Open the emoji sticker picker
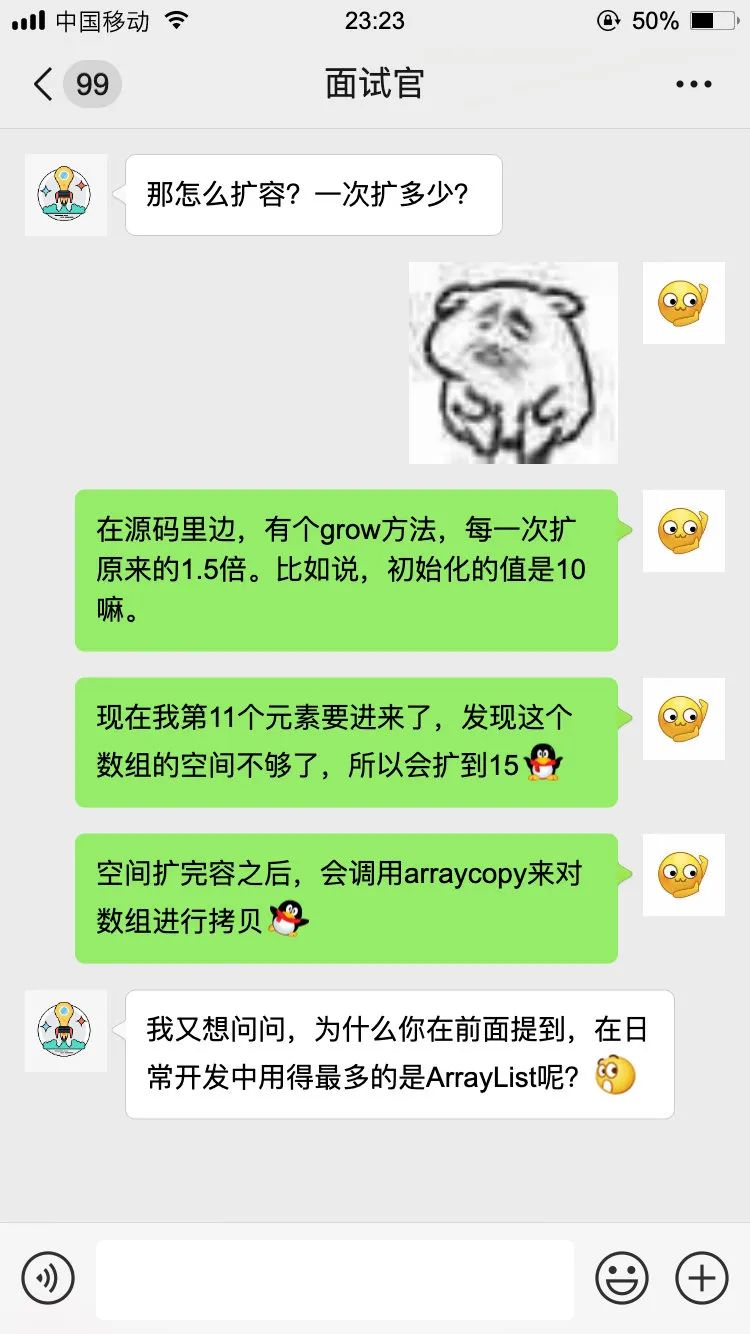 click(x=622, y=1277)
